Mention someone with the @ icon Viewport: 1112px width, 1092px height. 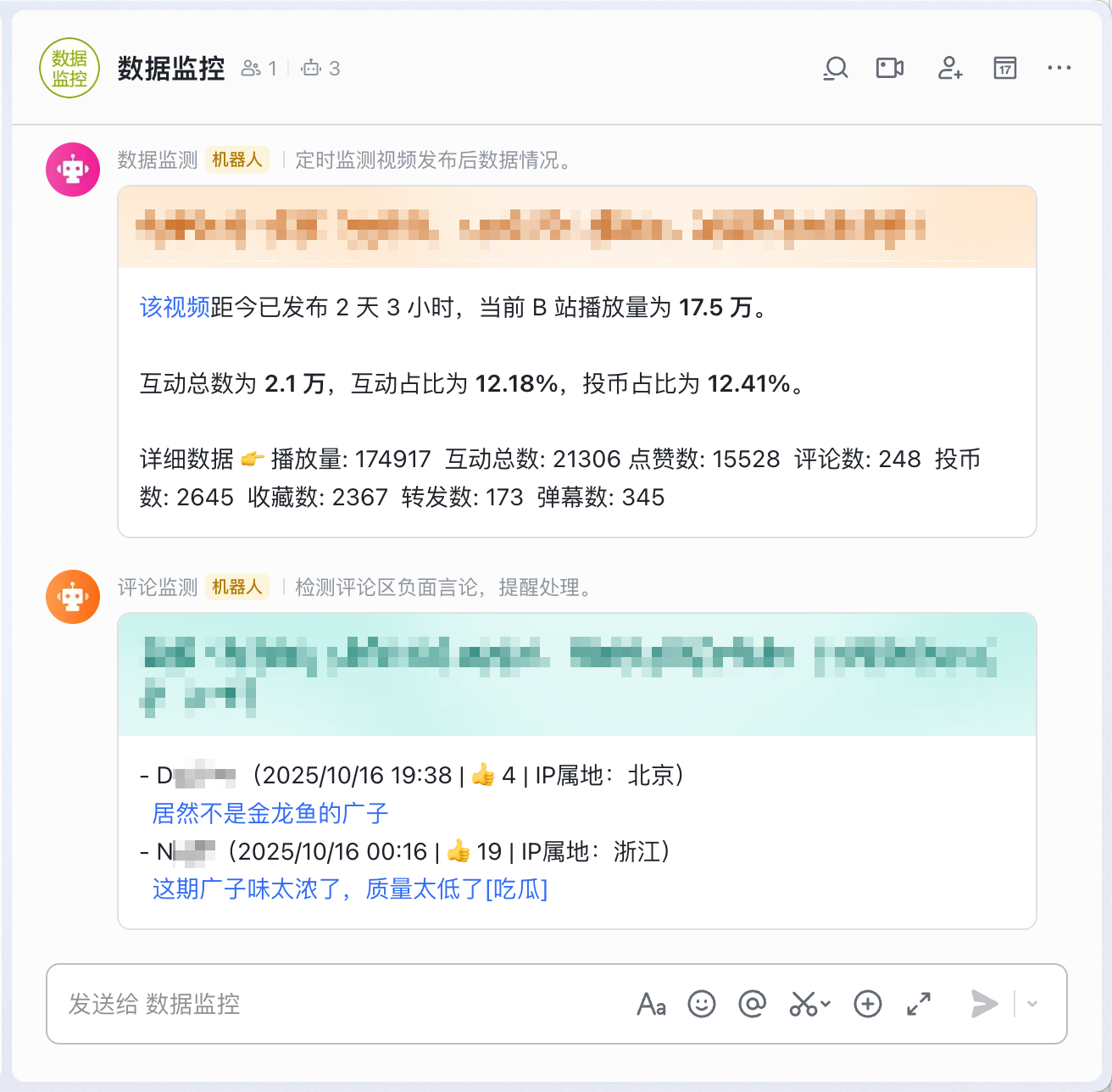[x=752, y=1004]
